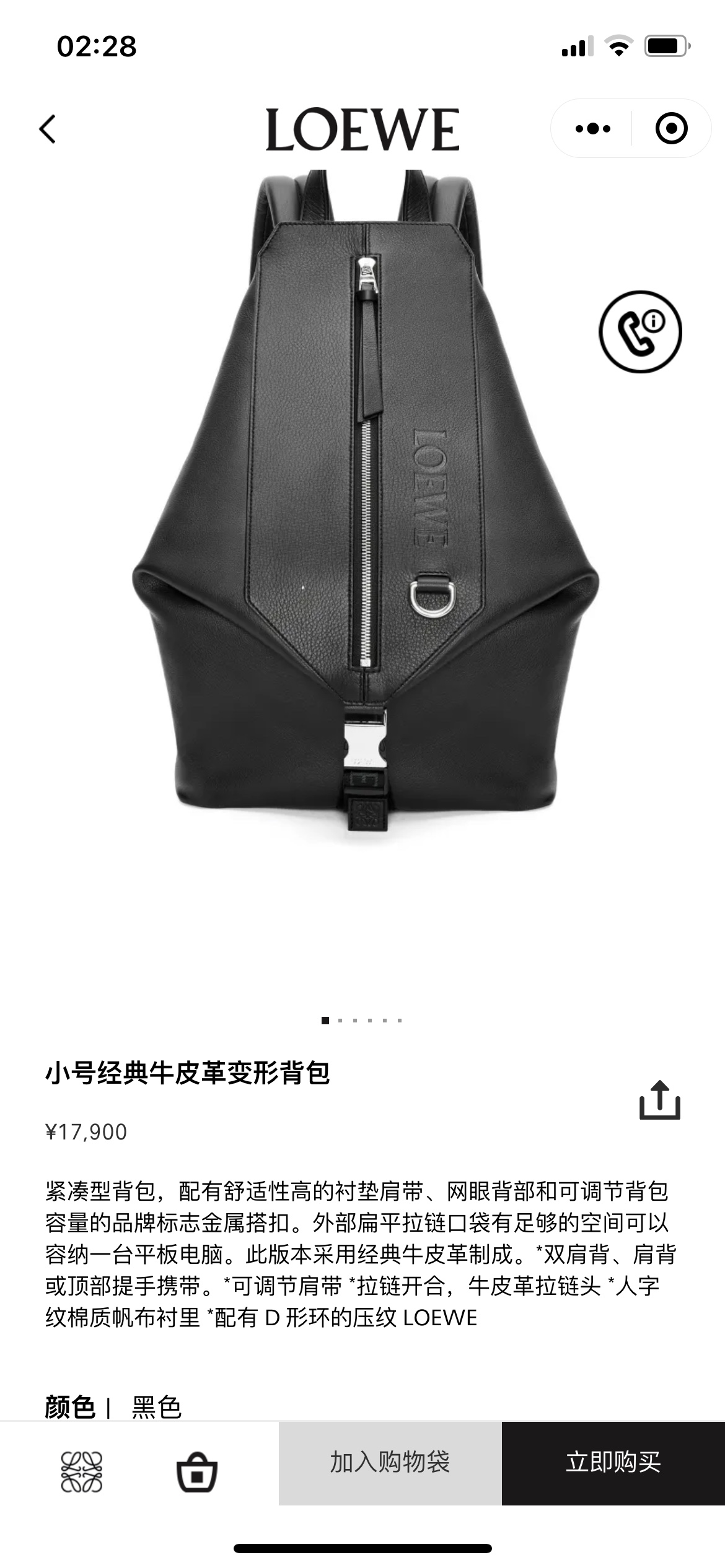Image resolution: width=725 pixels, height=1568 pixels.
Task: Open the mini-program more options (···) menu
Action: [x=592, y=129]
